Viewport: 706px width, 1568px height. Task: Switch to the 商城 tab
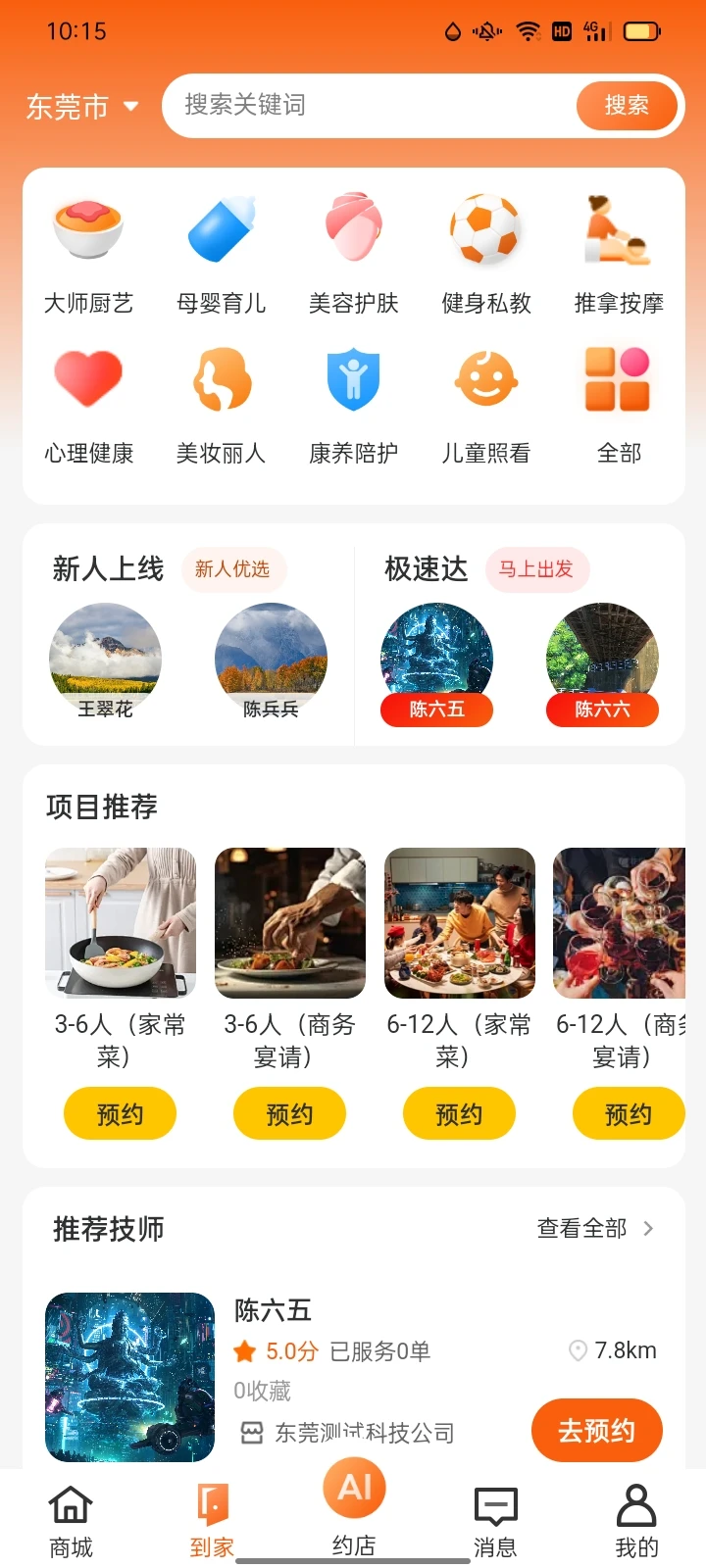(x=71, y=1521)
